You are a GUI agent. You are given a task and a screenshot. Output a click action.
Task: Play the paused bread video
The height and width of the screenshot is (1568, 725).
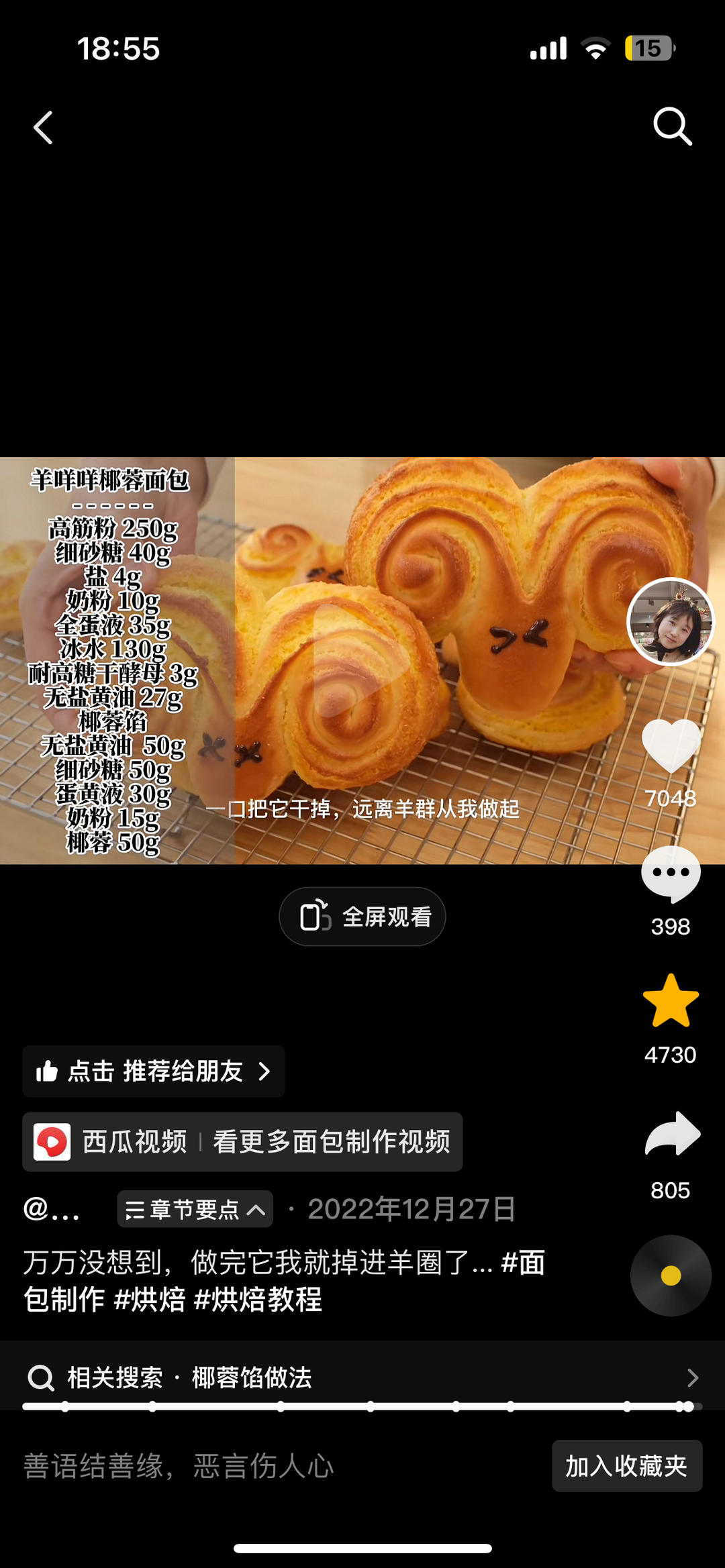361,661
